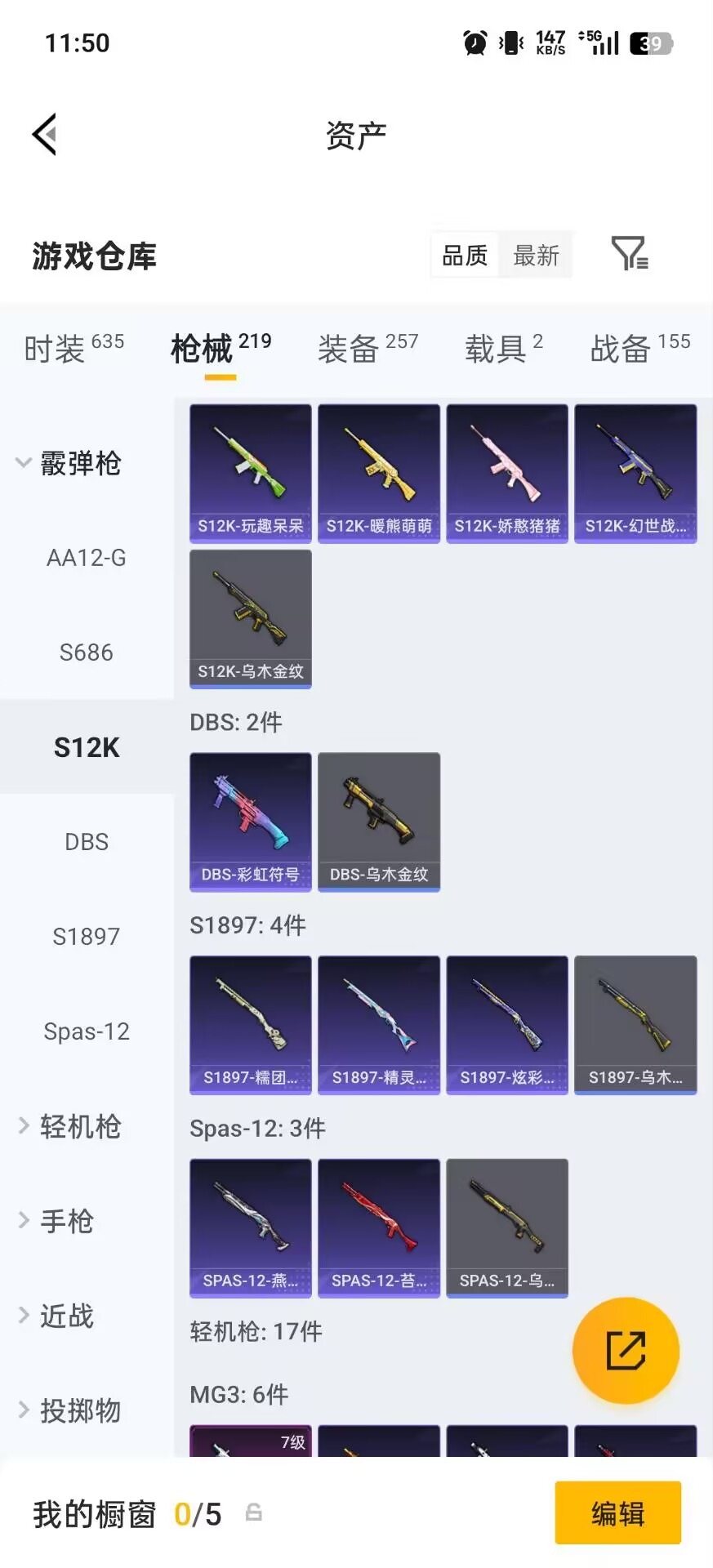The image size is (713, 1568).
Task: Open the alarm clock icon in status bar
Action: tap(472, 42)
